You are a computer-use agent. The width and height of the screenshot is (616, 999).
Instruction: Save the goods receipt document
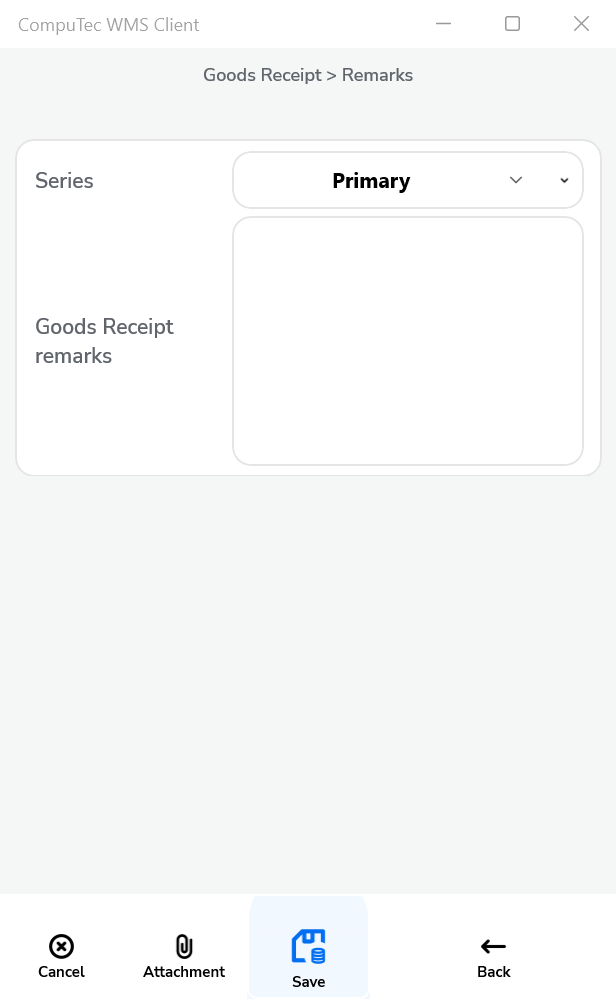308,958
